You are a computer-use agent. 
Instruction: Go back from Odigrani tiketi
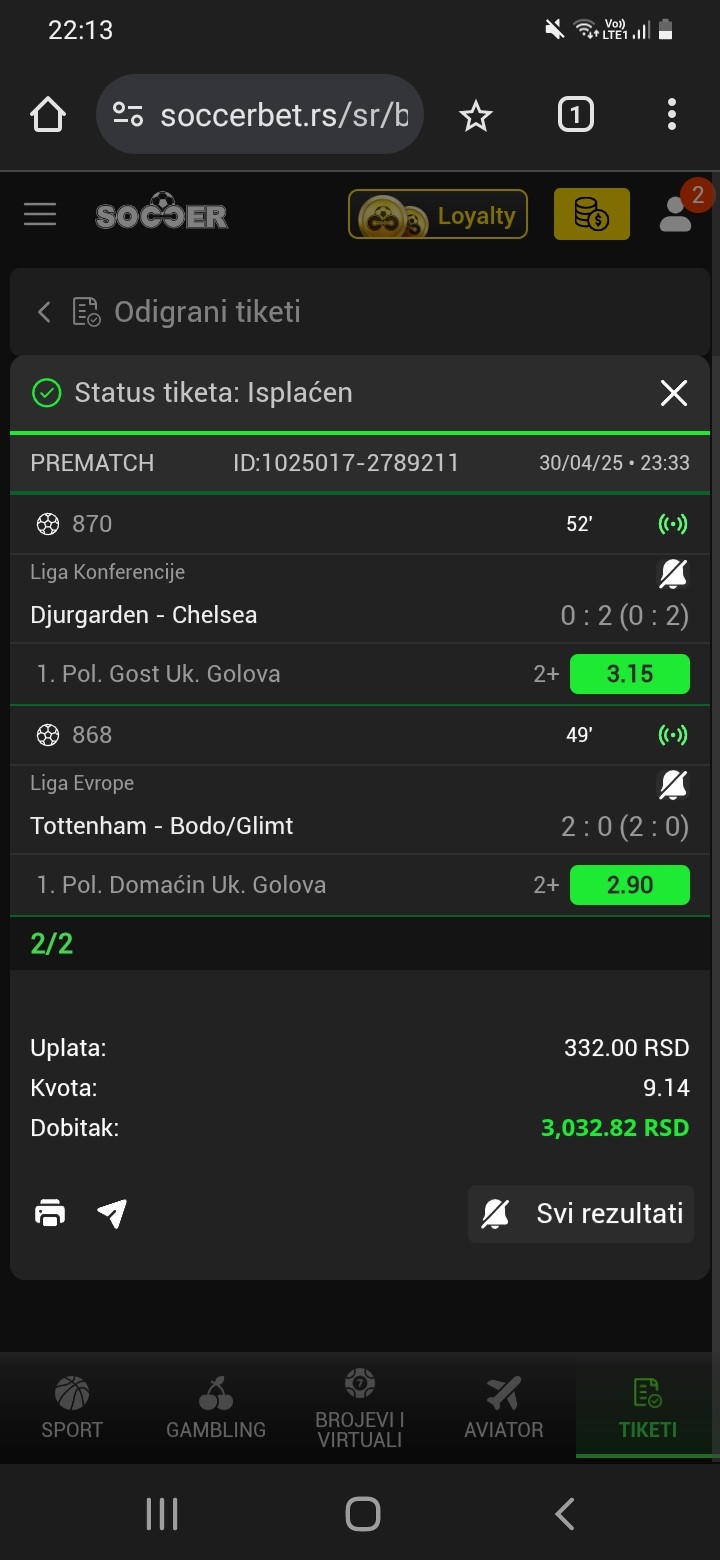pyautogui.click(x=44, y=312)
